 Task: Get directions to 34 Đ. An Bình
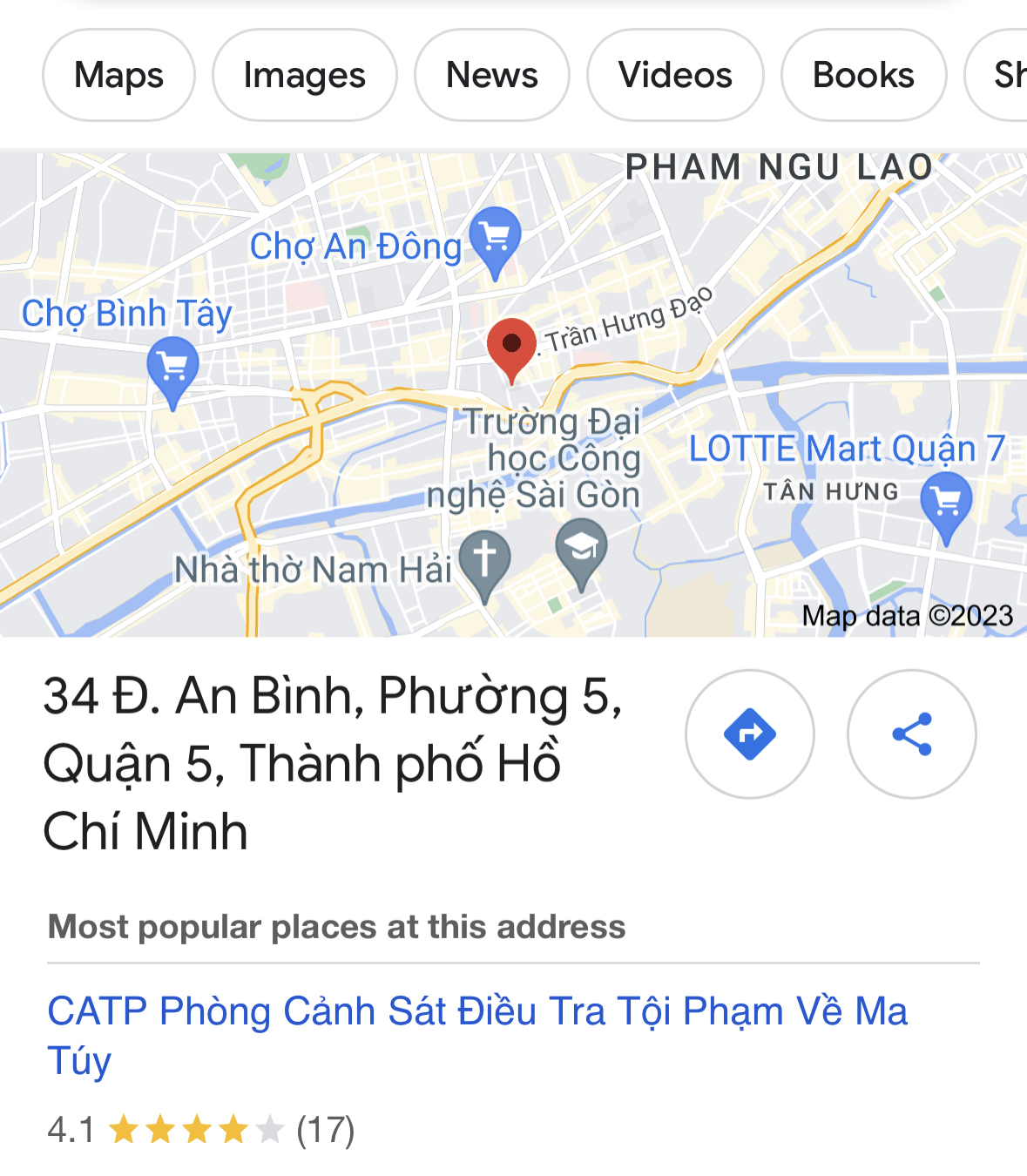pyautogui.click(x=749, y=734)
